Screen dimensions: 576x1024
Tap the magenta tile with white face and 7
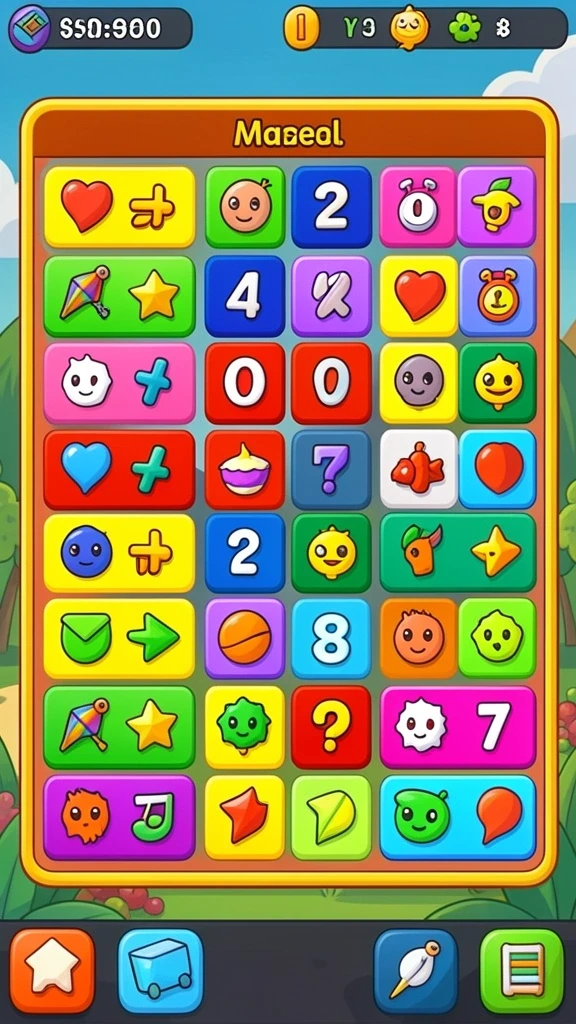(x=458, y=726)
